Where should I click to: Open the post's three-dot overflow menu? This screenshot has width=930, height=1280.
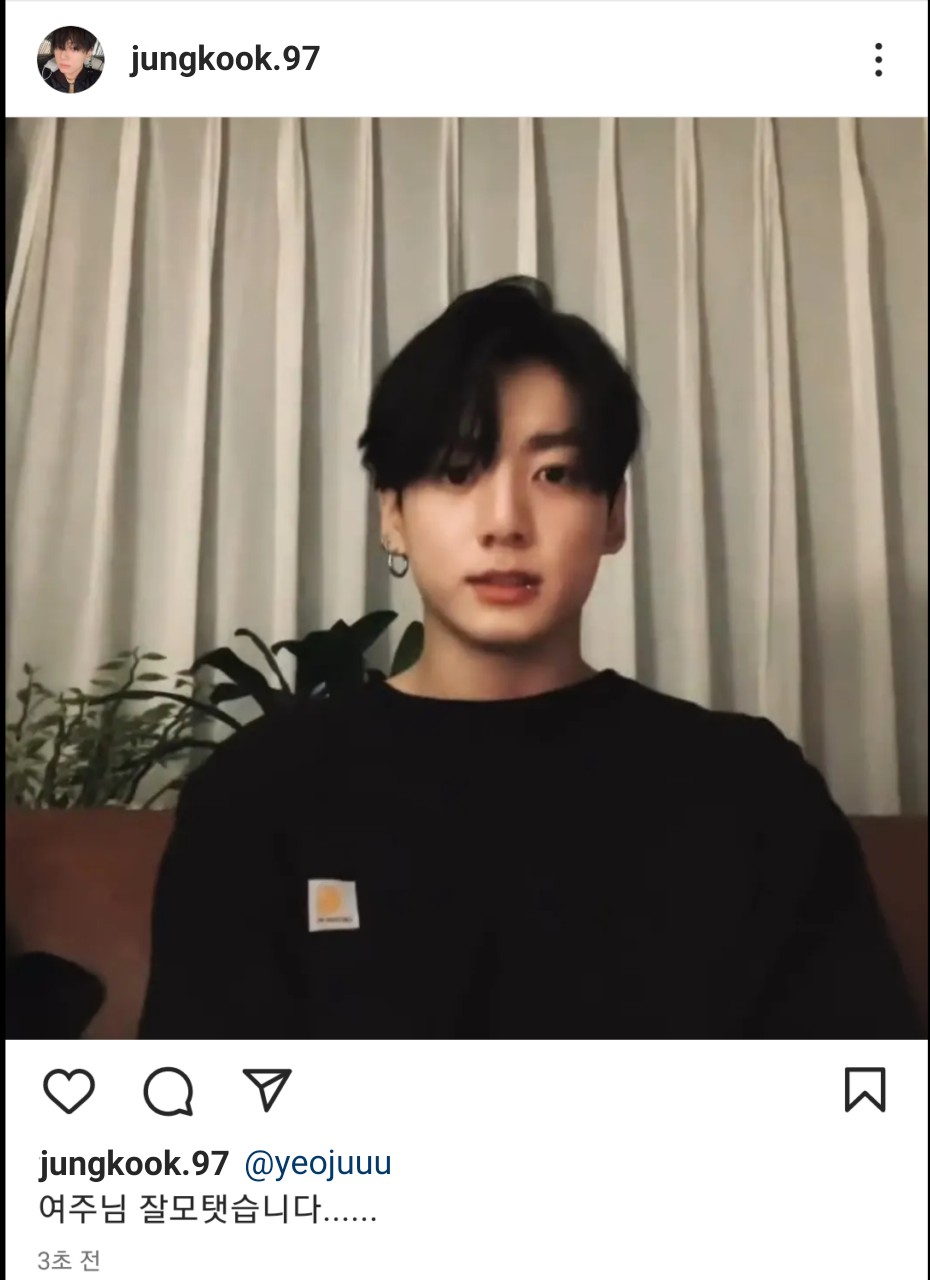[878, 60]
